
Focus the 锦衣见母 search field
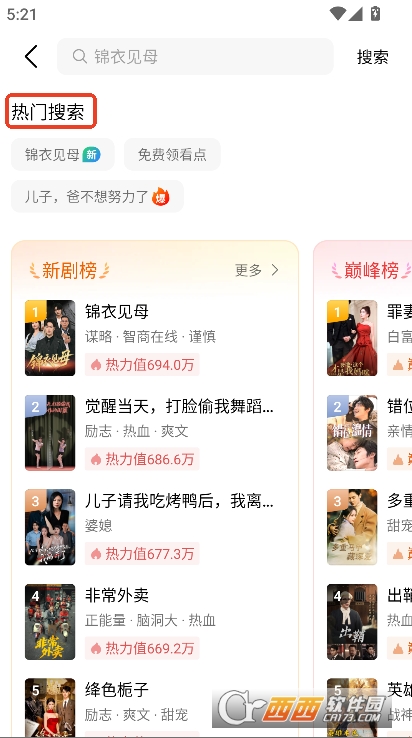(195, 56)
